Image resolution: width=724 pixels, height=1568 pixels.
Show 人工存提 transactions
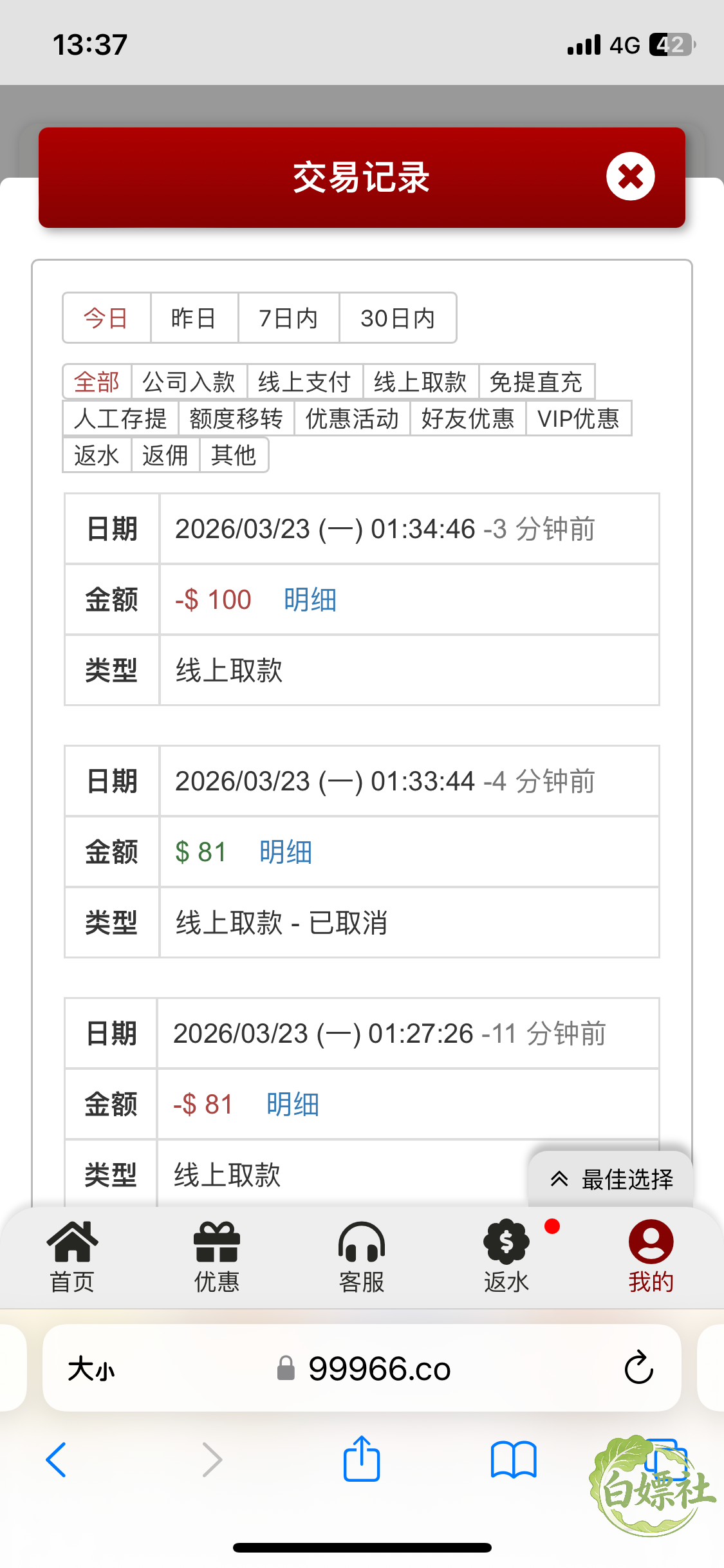(x=121, y=418)
